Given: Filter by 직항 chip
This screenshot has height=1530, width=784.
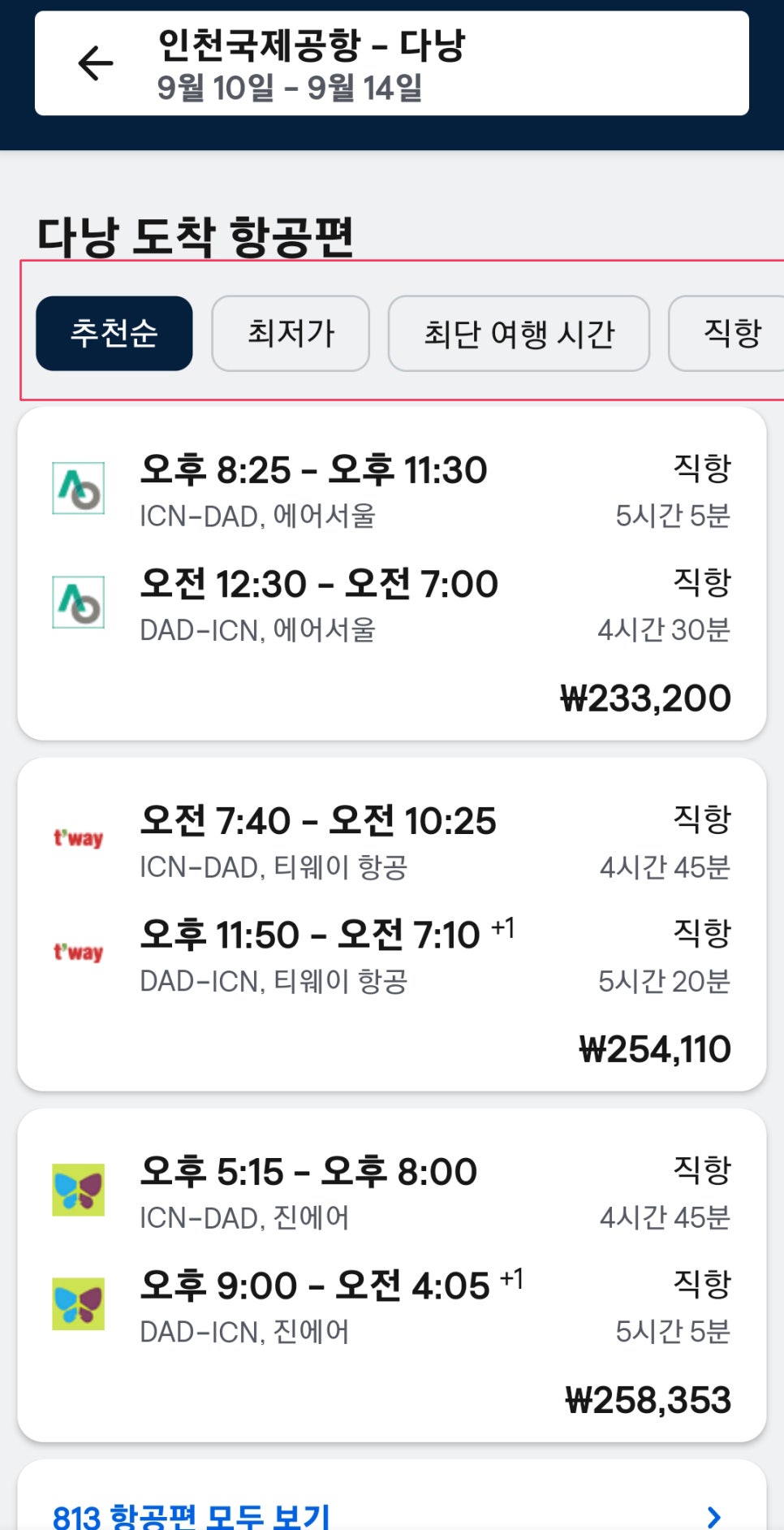Looking at the screenshot, I should [x=728, y=333].
